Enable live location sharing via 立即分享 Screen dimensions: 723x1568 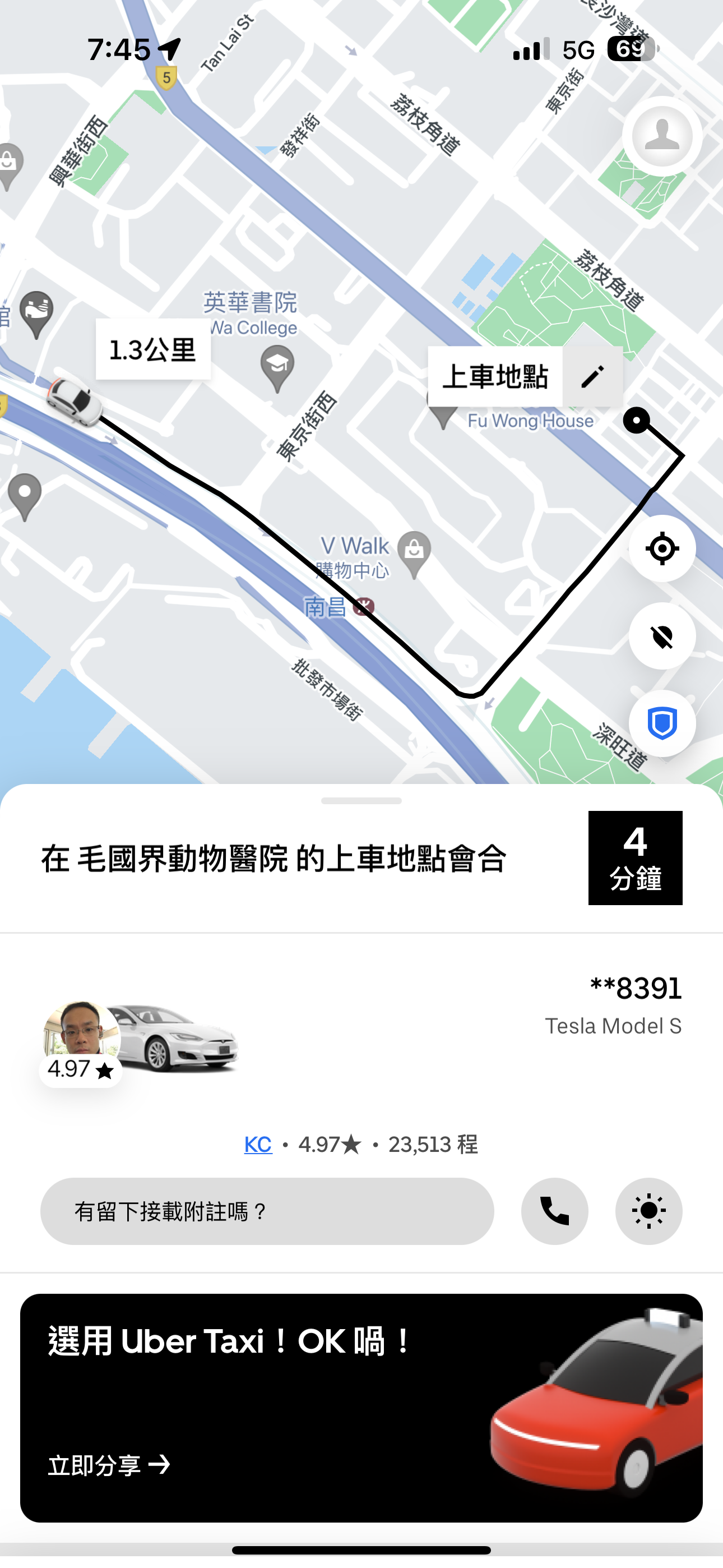point(108,1464)
